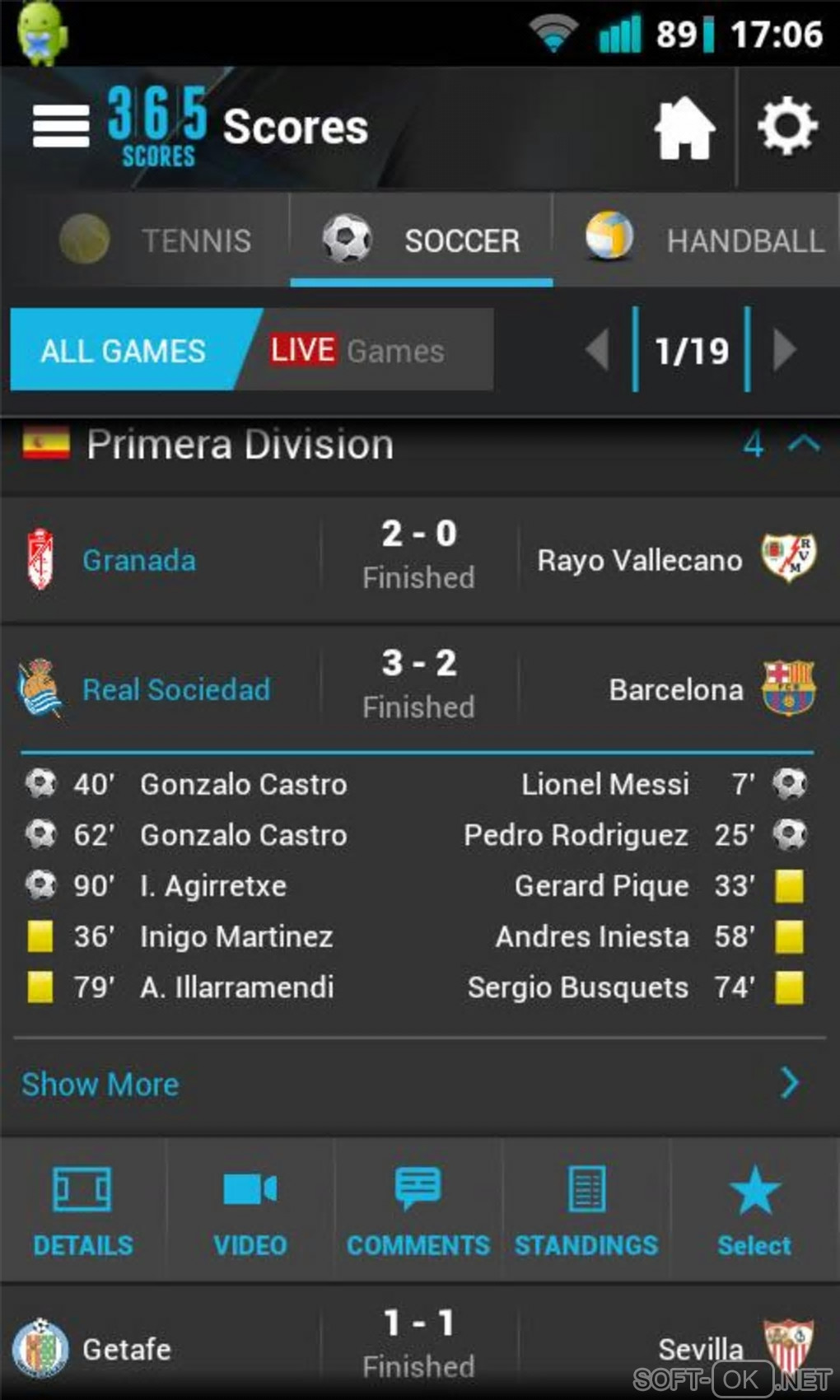Watch the match Video
Image resolution: width=840 pixels, height=1400 pixels.
pyautogui.click(x=250, y=1211)
